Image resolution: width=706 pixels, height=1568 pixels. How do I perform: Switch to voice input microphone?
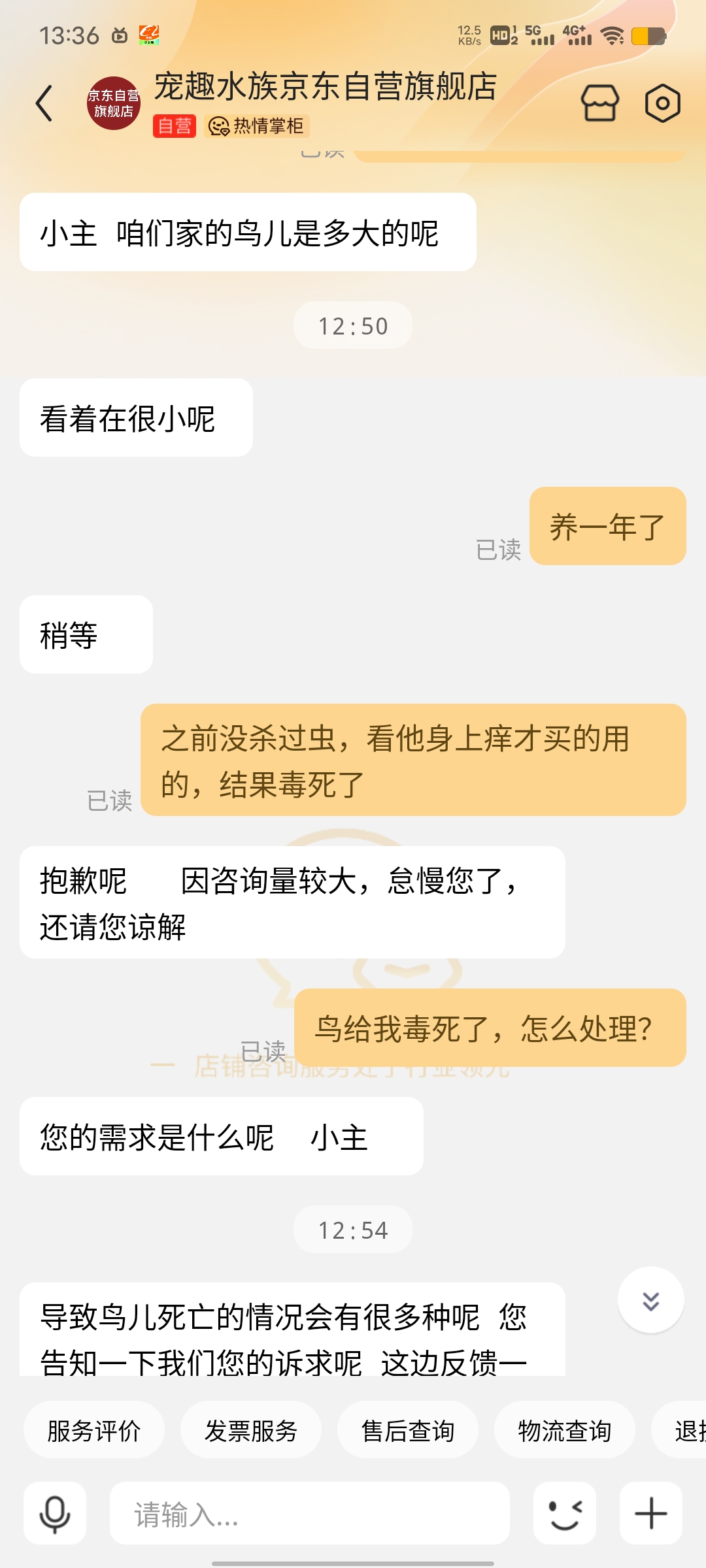pyautogui.click(x=55, y=1513)
